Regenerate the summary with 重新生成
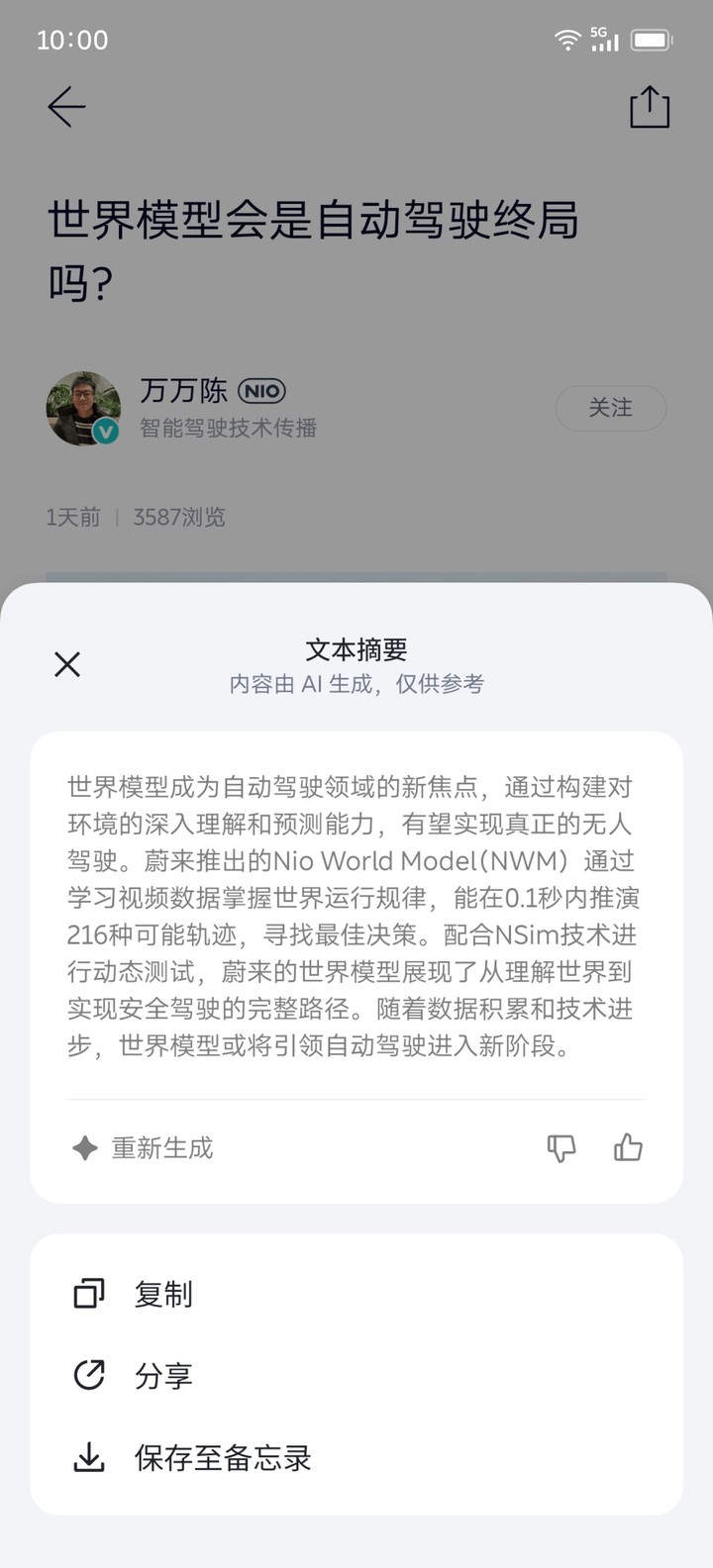The height and width of the screenshot is (1568, 713). pos(144,1148)
